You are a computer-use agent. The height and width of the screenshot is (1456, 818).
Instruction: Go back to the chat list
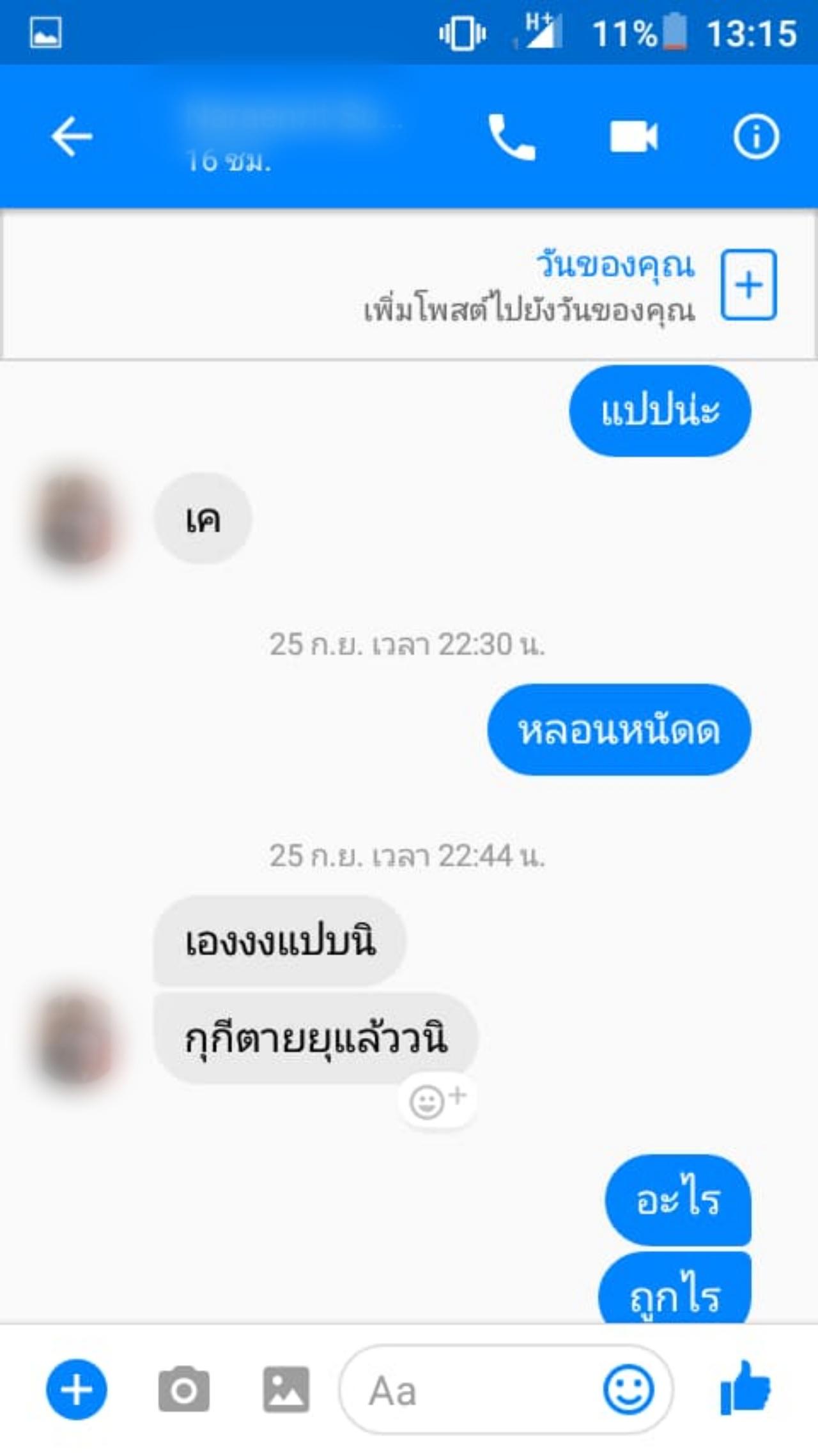point(72,136)
